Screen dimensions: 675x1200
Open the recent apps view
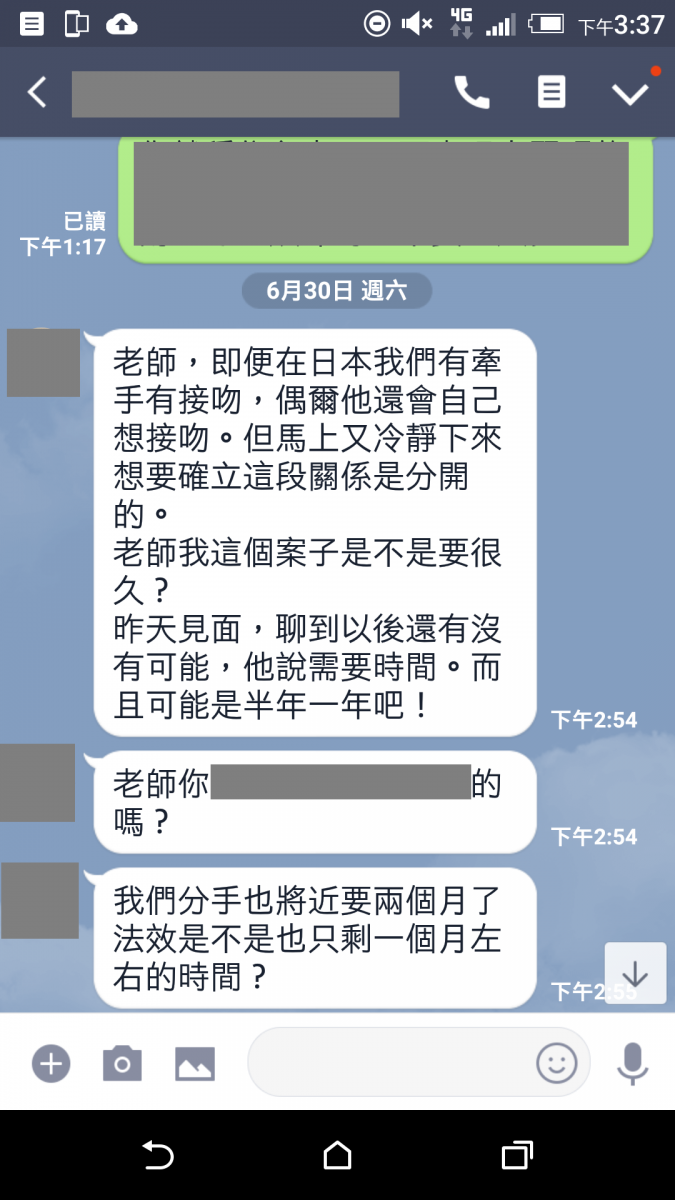click(516, 1156)
